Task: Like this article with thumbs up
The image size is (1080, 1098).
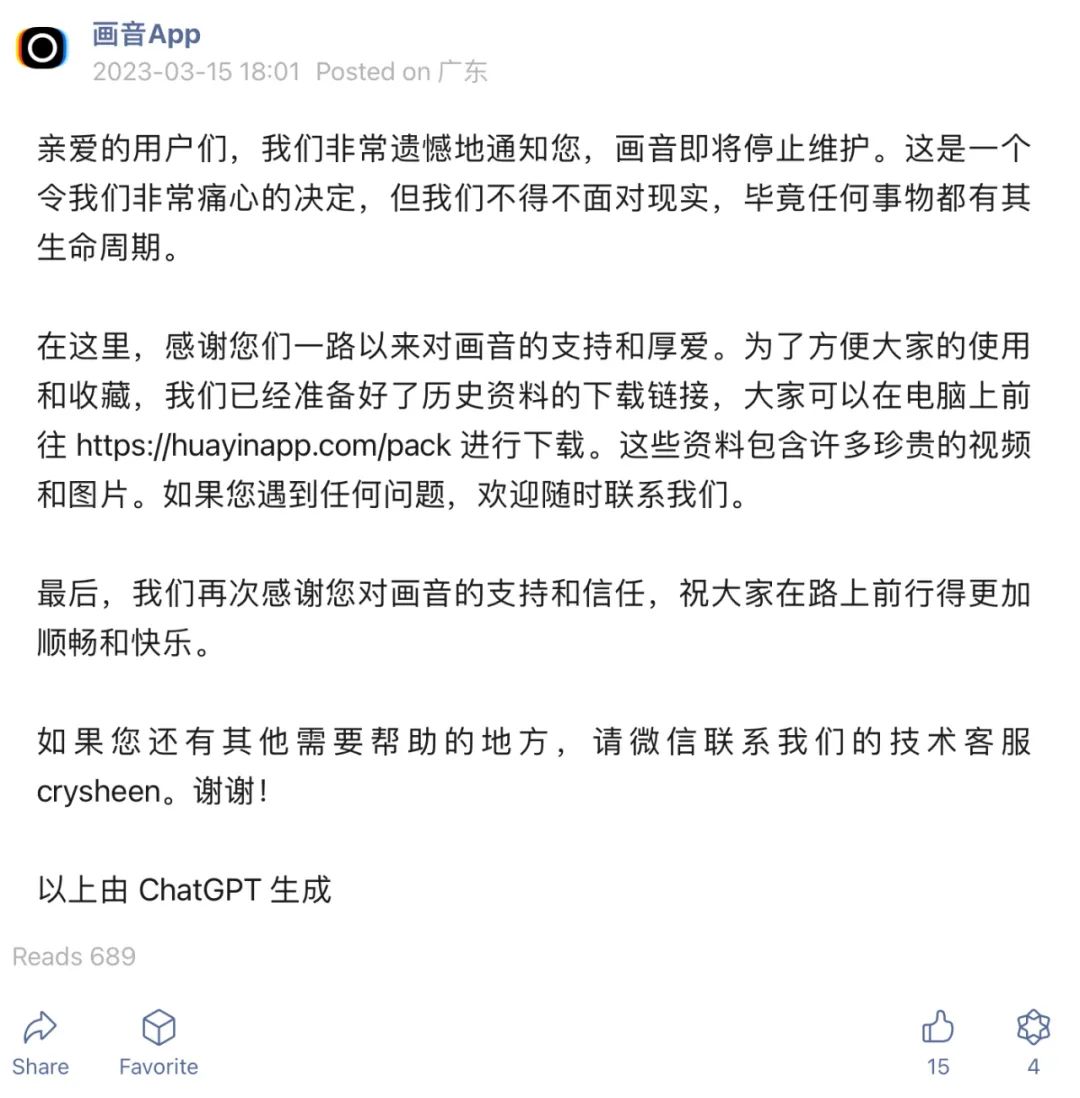Action: click(x=937, y=1030)
